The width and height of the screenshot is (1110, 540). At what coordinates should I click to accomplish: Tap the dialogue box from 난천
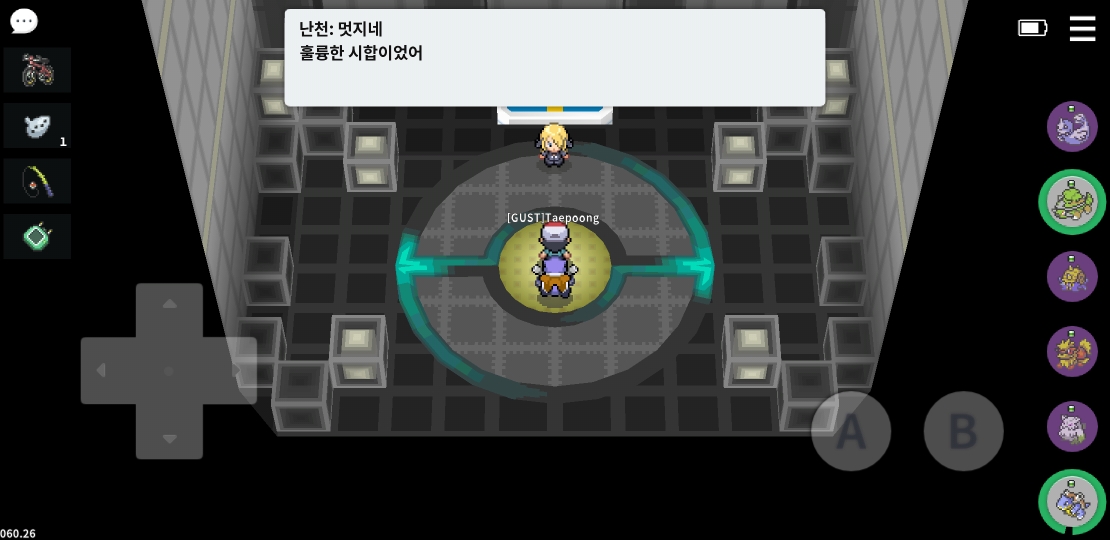coord(554,57)
